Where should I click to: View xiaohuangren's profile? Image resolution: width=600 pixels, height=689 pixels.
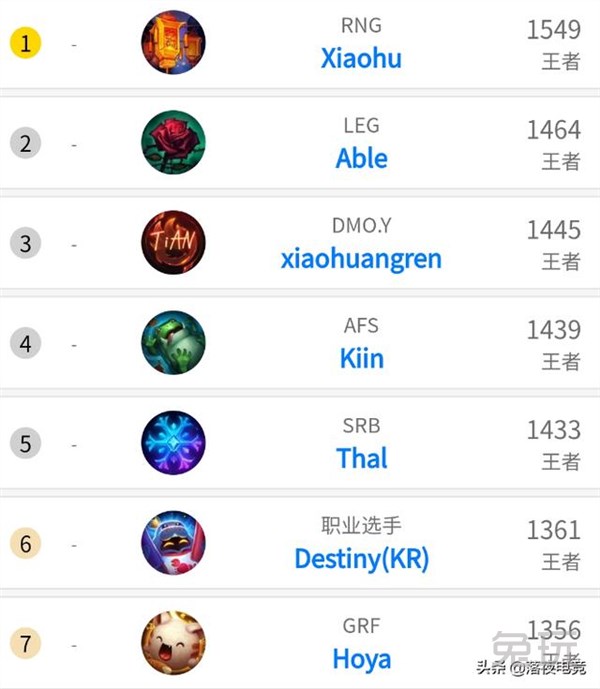(361, 259)
